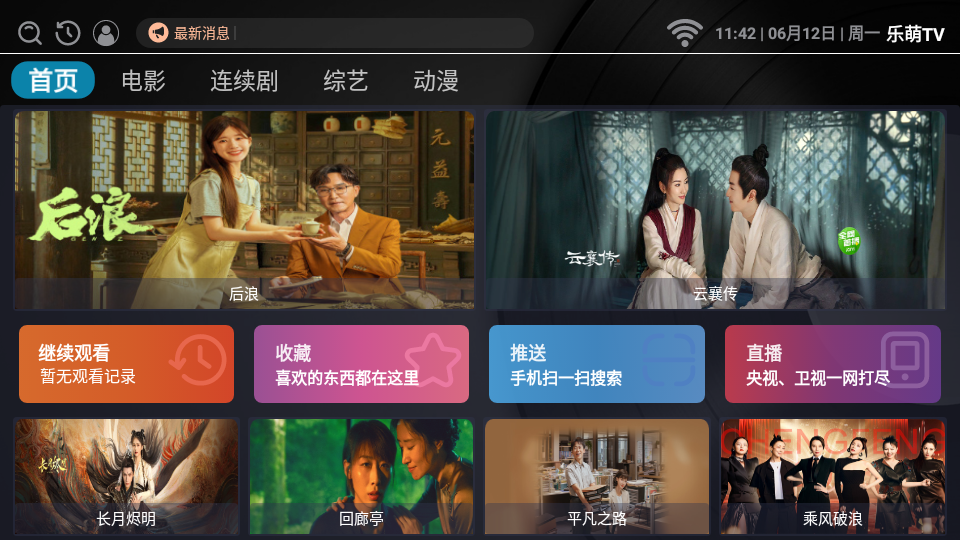Open the 长月烬明 poster
The width and height of the screenshot is (960, 540).
[x=126, y=476]
